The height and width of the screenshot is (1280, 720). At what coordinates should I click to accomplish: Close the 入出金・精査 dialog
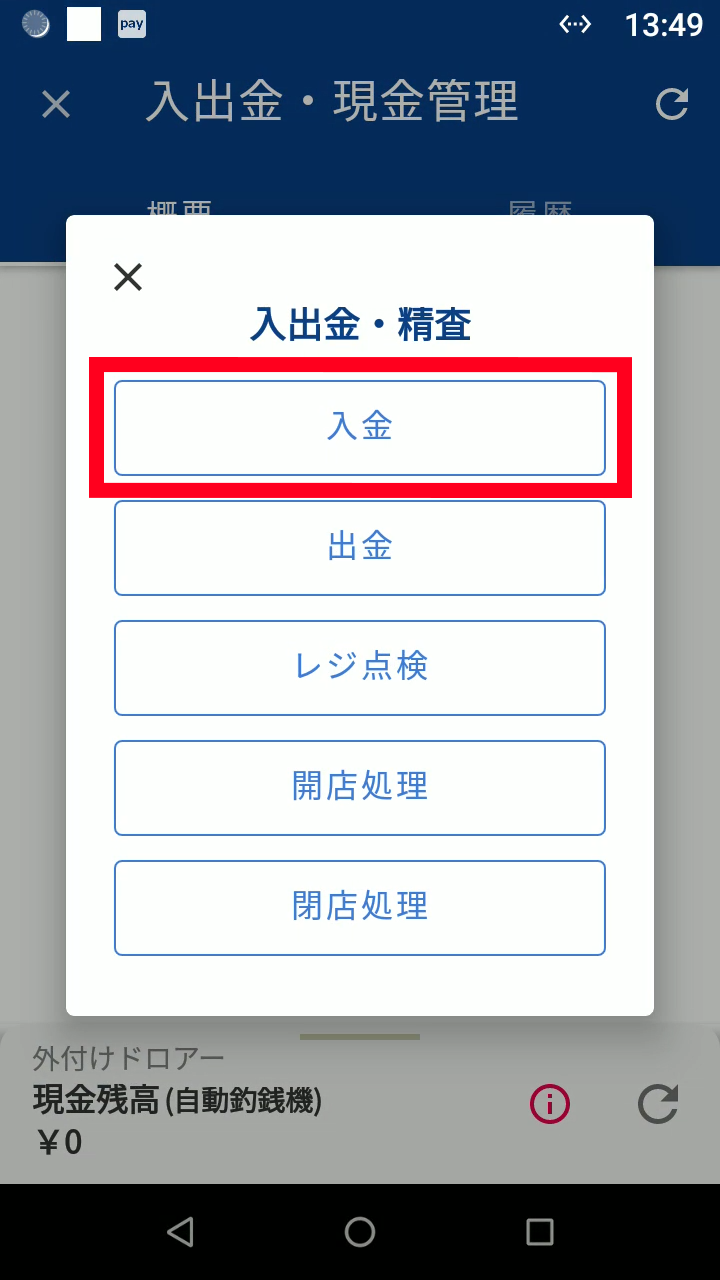128,277
